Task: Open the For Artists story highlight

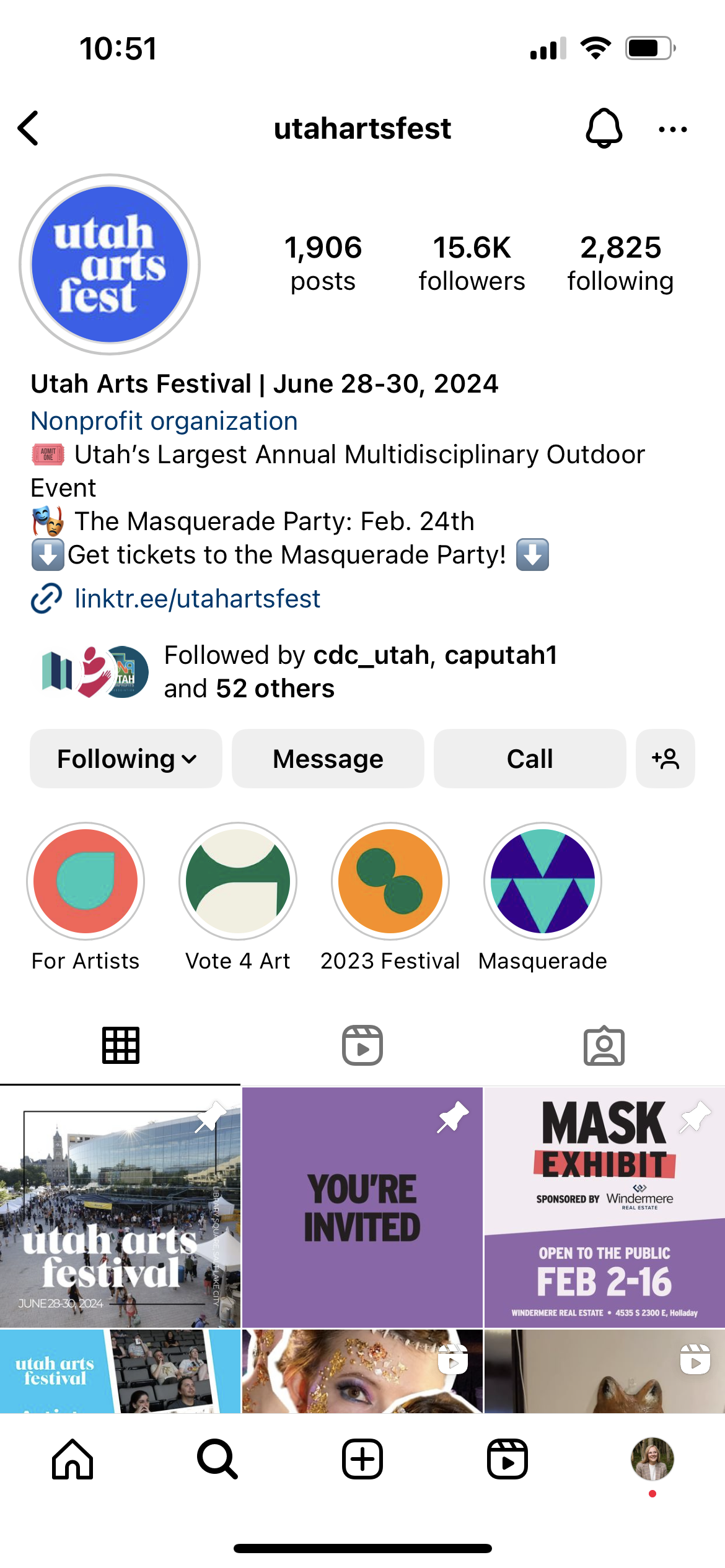Action: [x=86, y=881]
